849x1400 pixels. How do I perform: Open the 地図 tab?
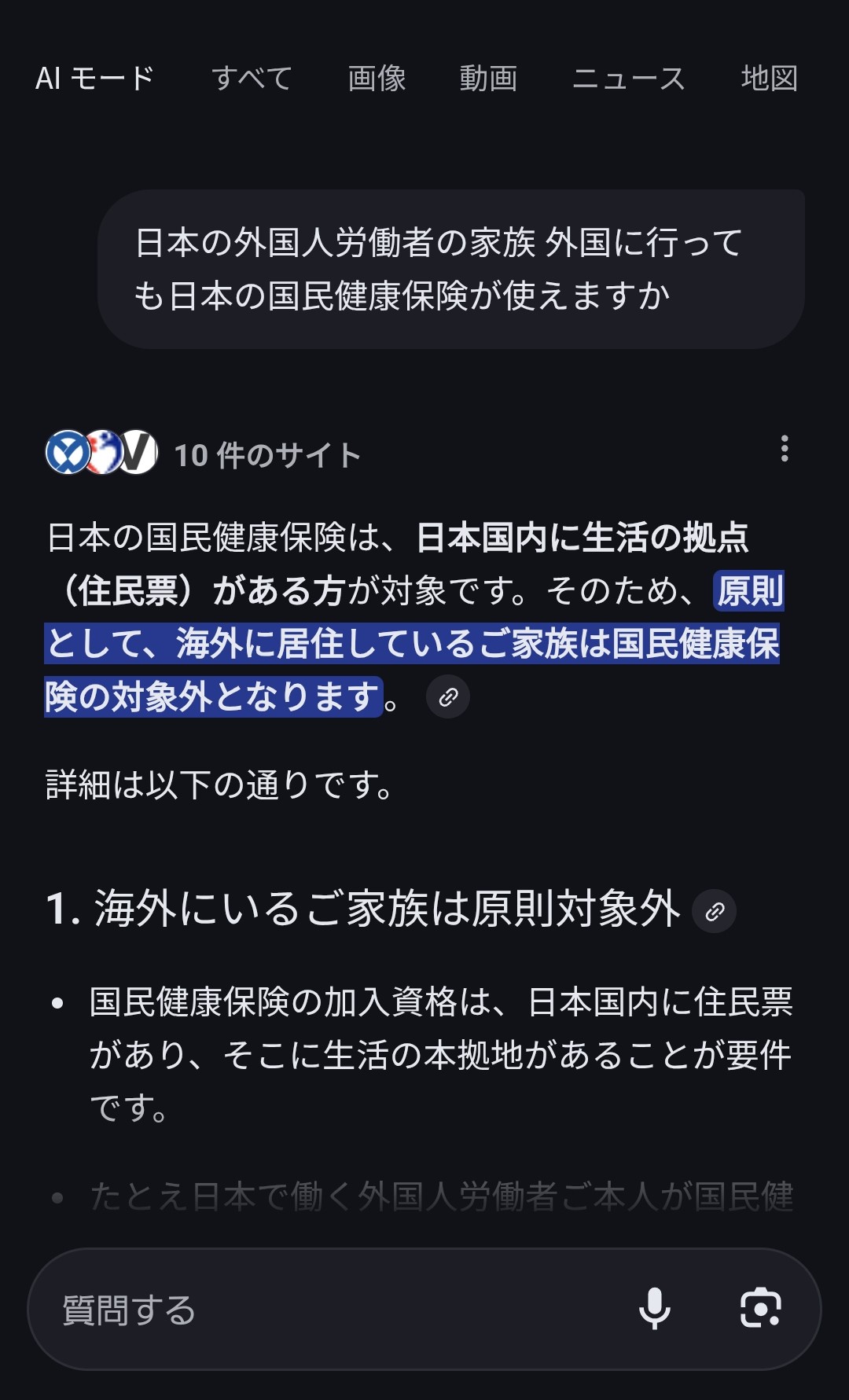769,79
